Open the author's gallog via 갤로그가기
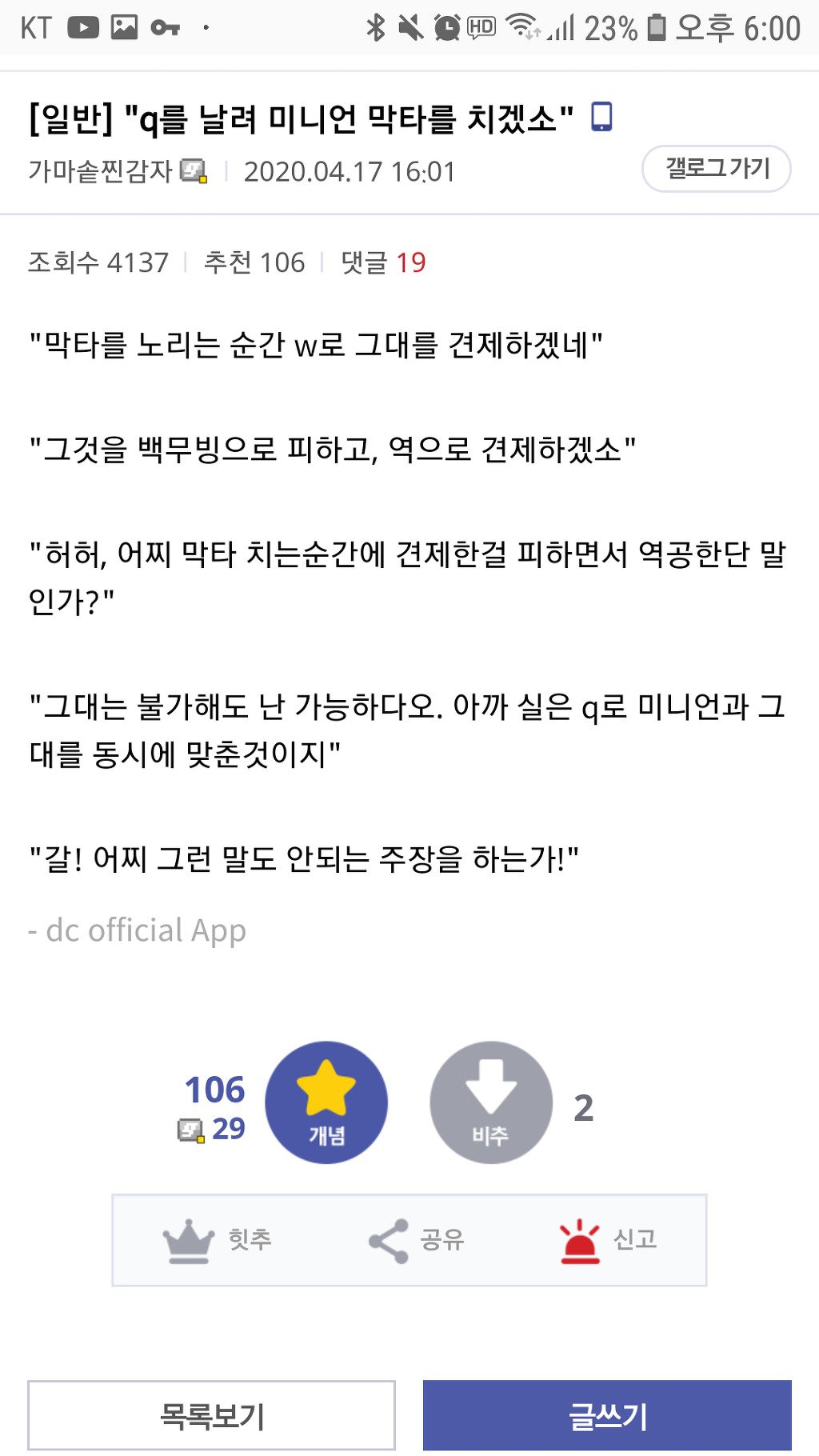The height and width of the screenshot is (1456, 819). (716, 169)
